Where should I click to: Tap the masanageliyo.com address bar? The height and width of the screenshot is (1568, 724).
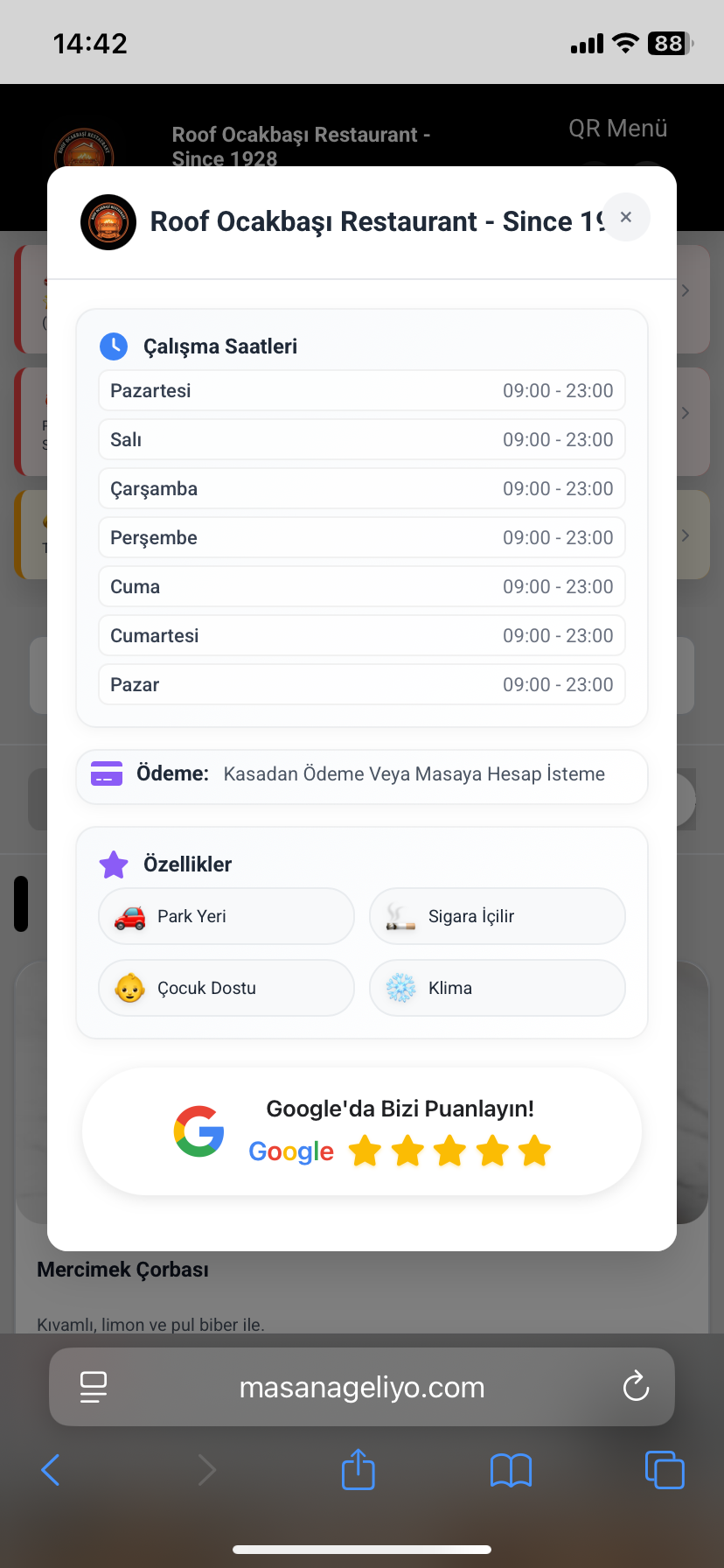tap(362, 1387)
